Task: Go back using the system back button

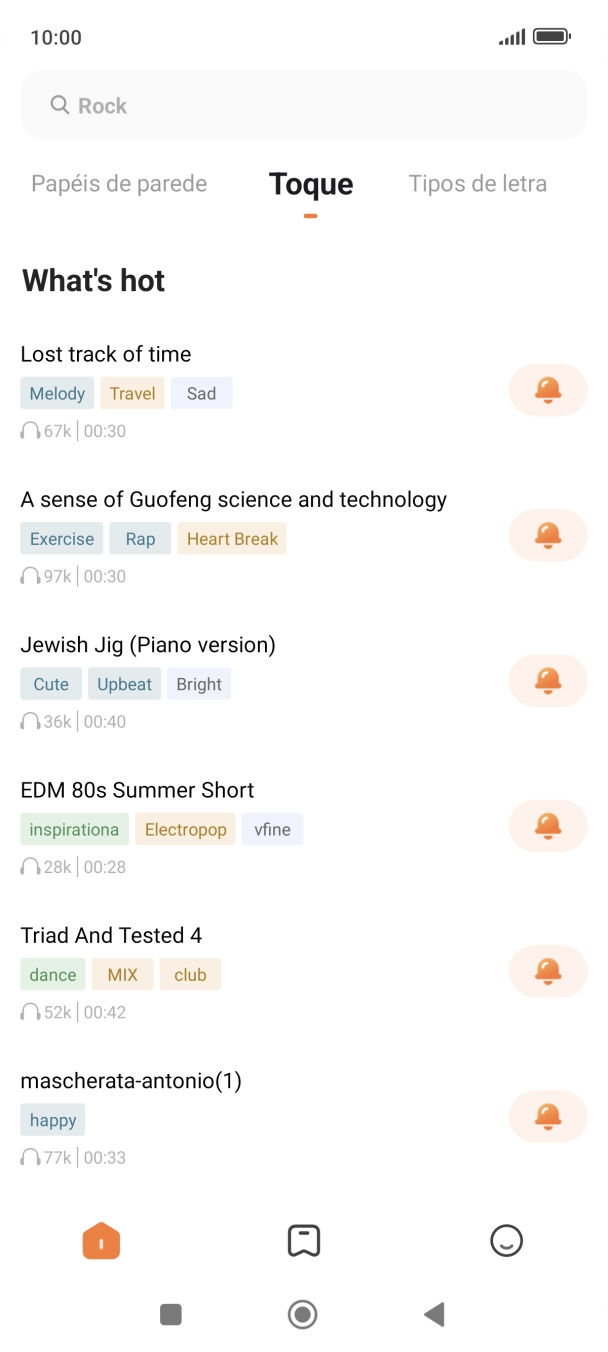Action: tap(434, 1314)
